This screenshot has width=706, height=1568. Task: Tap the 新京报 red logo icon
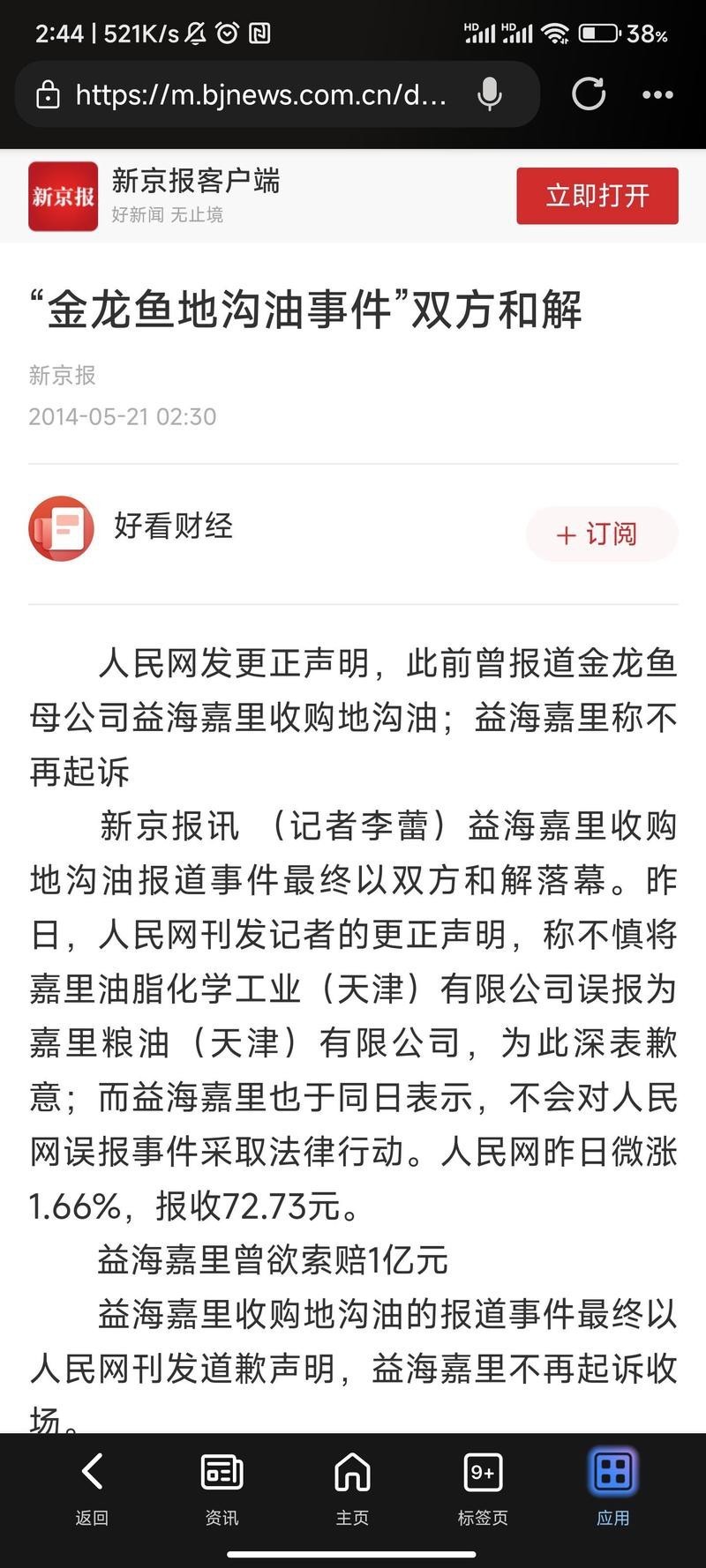pyautogui.click(x=63, y=194)
